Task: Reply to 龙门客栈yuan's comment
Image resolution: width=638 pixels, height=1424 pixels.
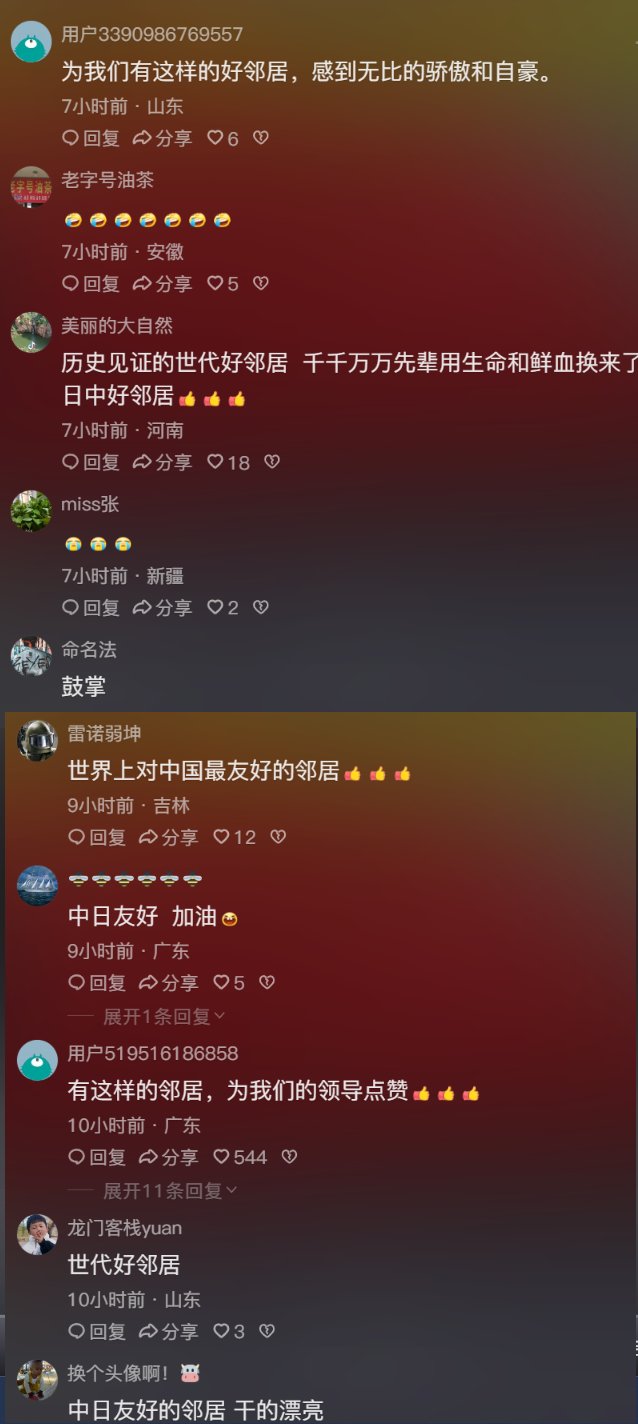Action: click(97, 1332)
